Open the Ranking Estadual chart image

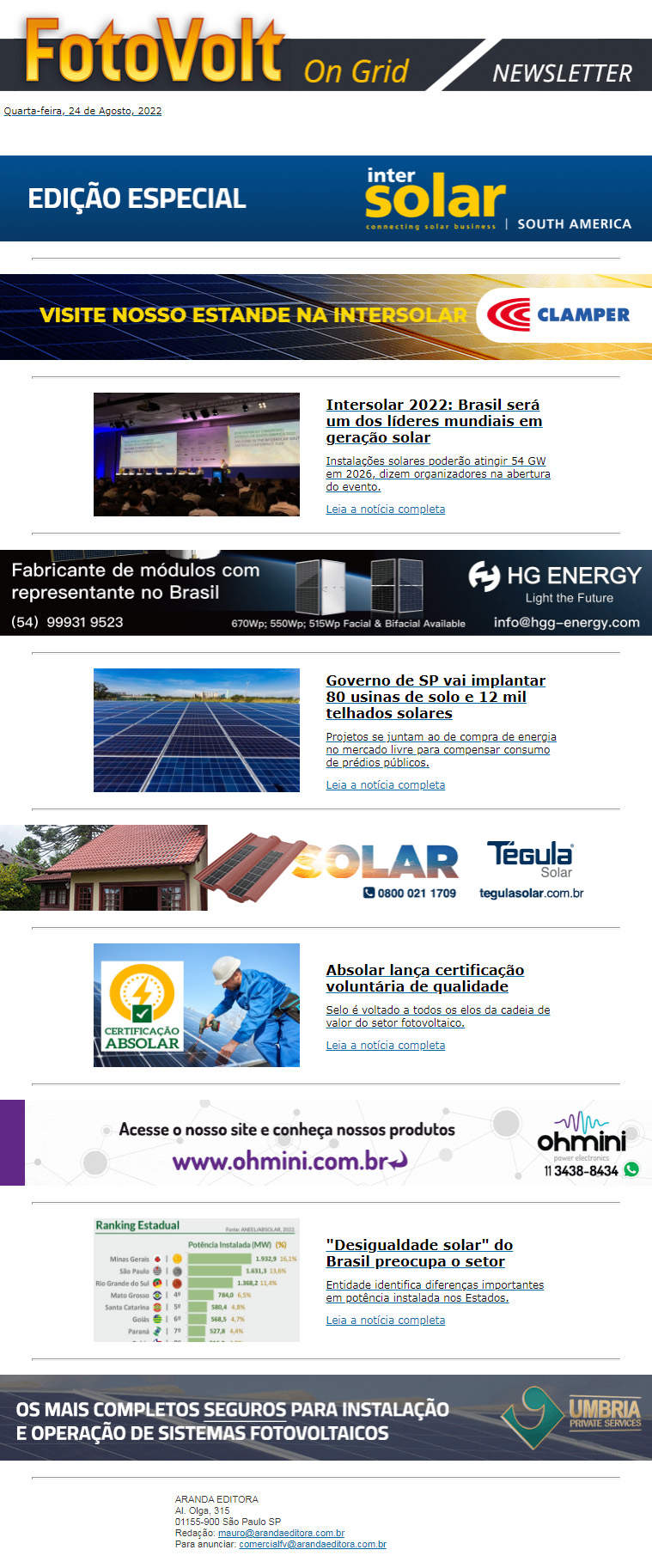point(197,1280)
